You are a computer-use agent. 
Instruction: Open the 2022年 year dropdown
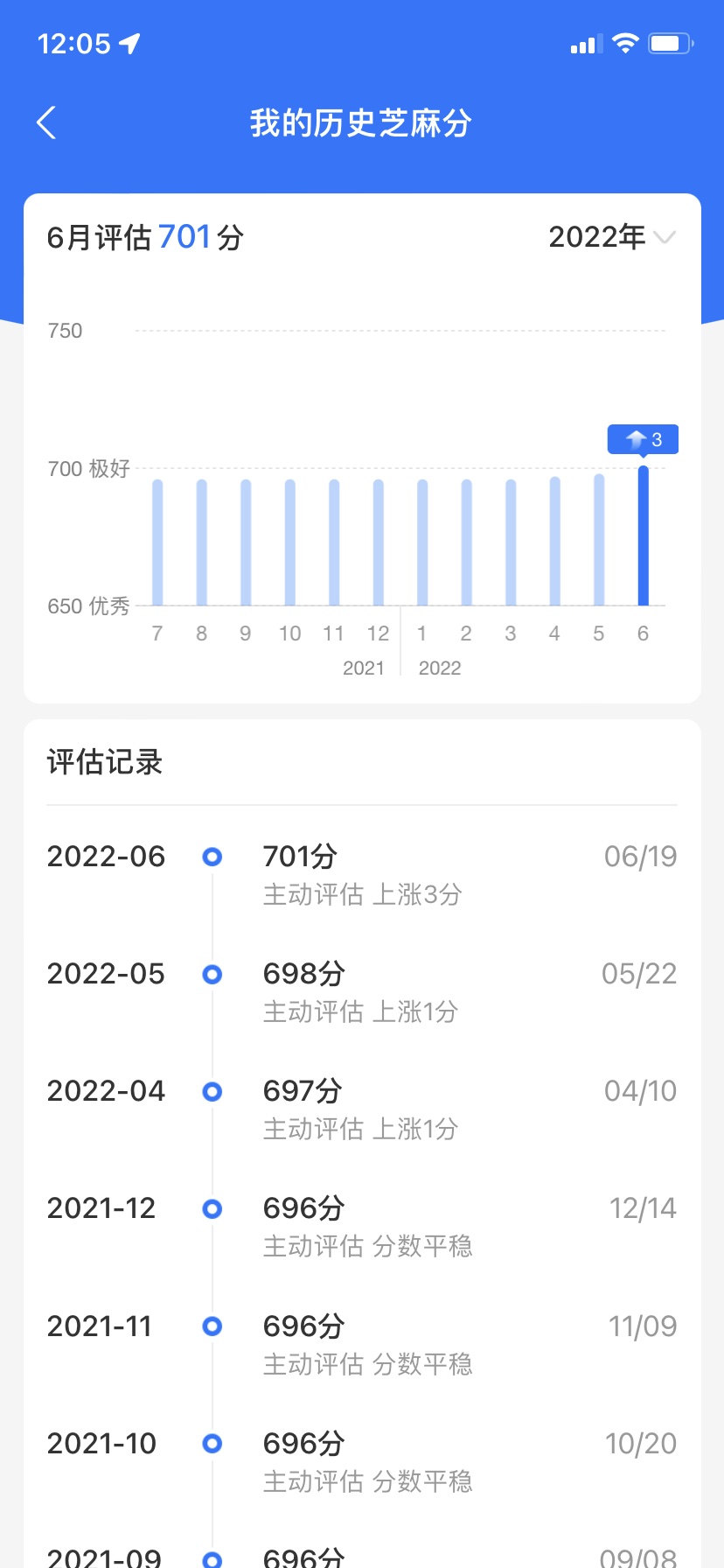click(612, 236)
